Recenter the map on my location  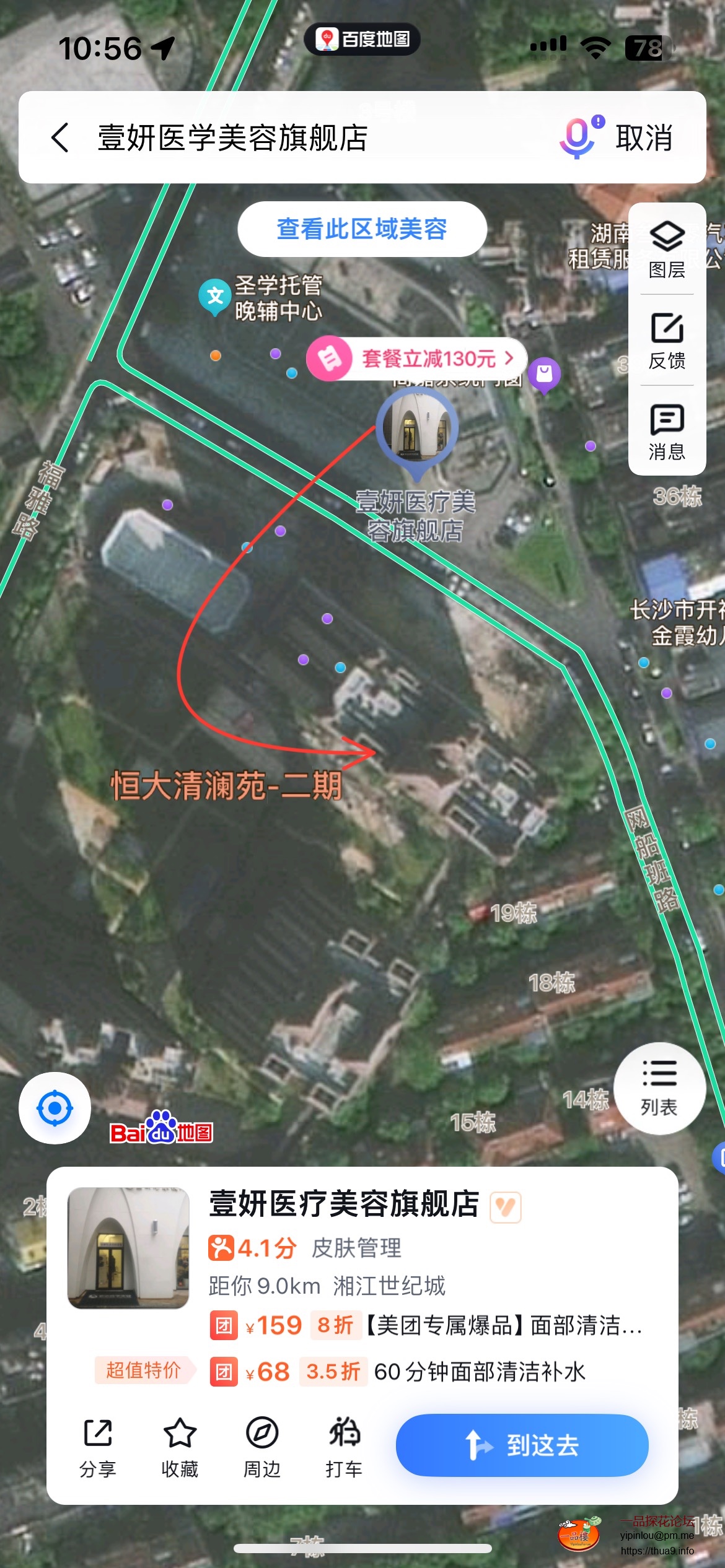tap(55, 1108)
